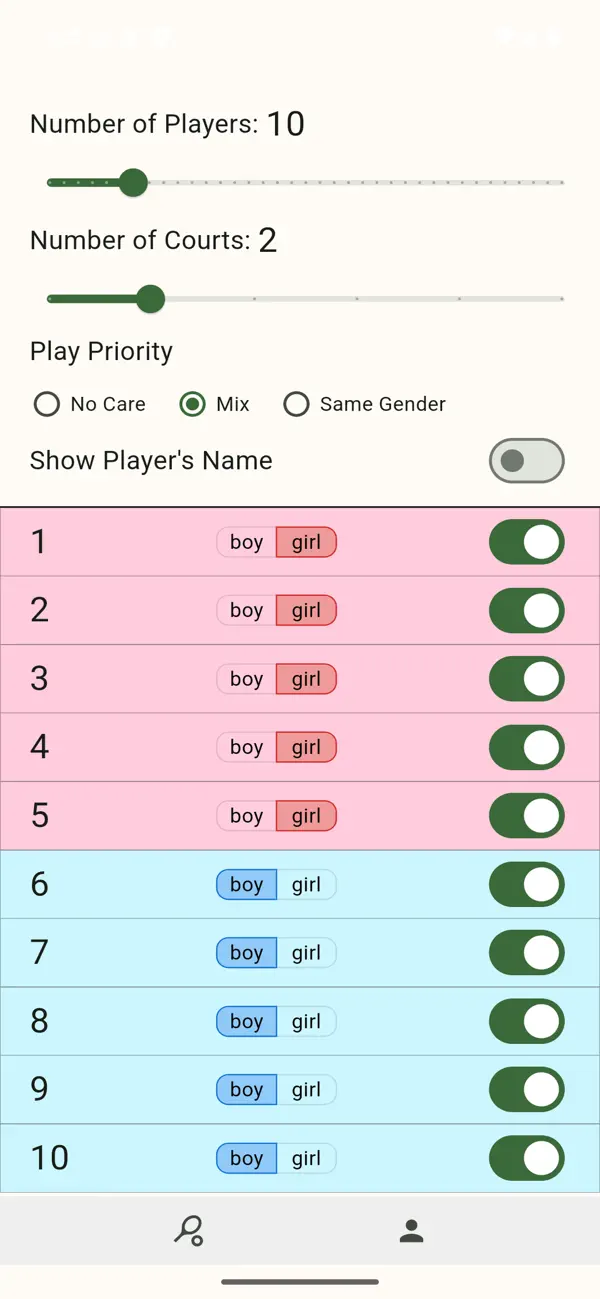Tap the Number of Players slider track
Image resolution: width=600 pixels, height=1299 pixels.
pos(305,183)
